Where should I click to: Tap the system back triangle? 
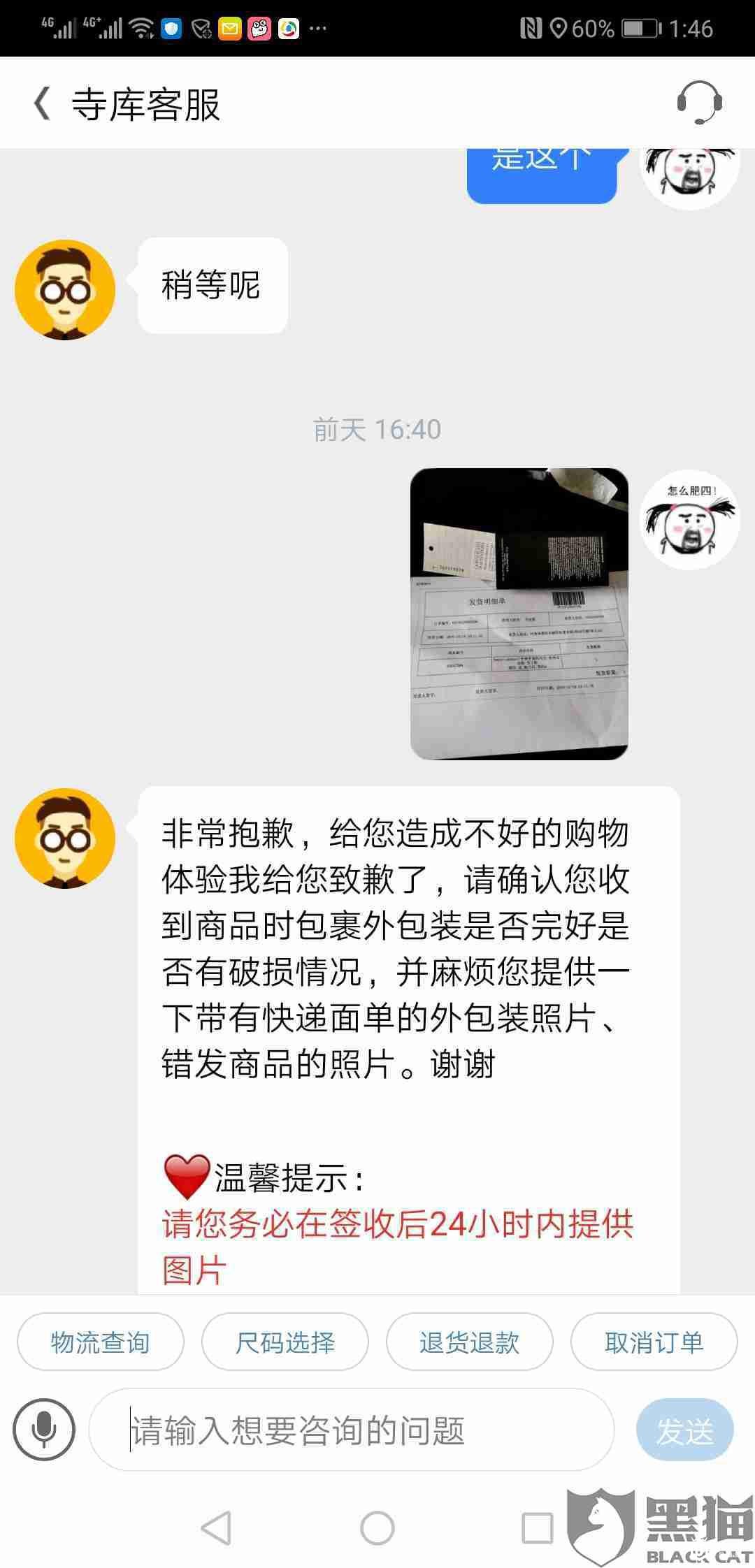coord(216,1528)
